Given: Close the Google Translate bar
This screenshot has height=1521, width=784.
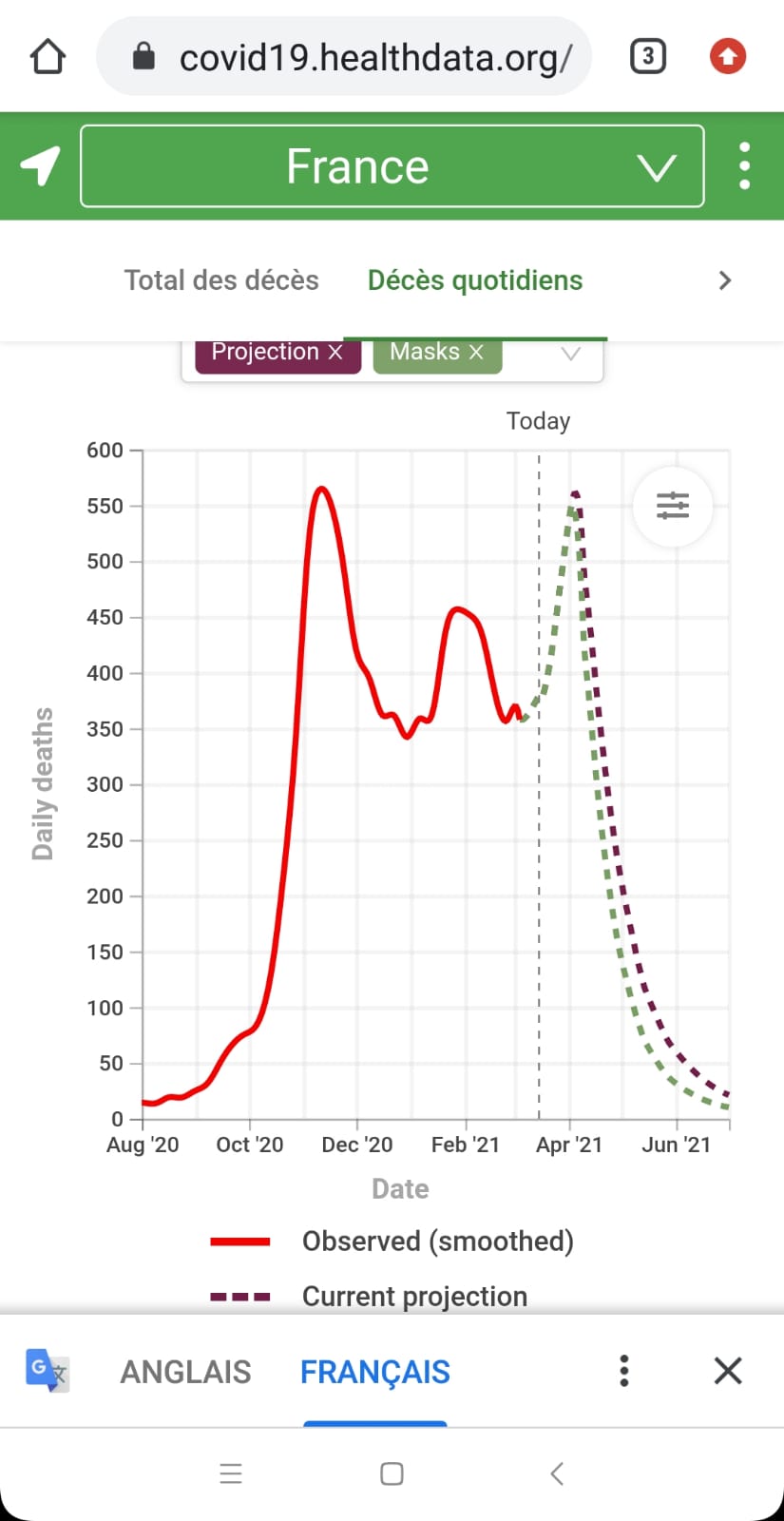Looking at the screenshot, I should click(728, 1371).
